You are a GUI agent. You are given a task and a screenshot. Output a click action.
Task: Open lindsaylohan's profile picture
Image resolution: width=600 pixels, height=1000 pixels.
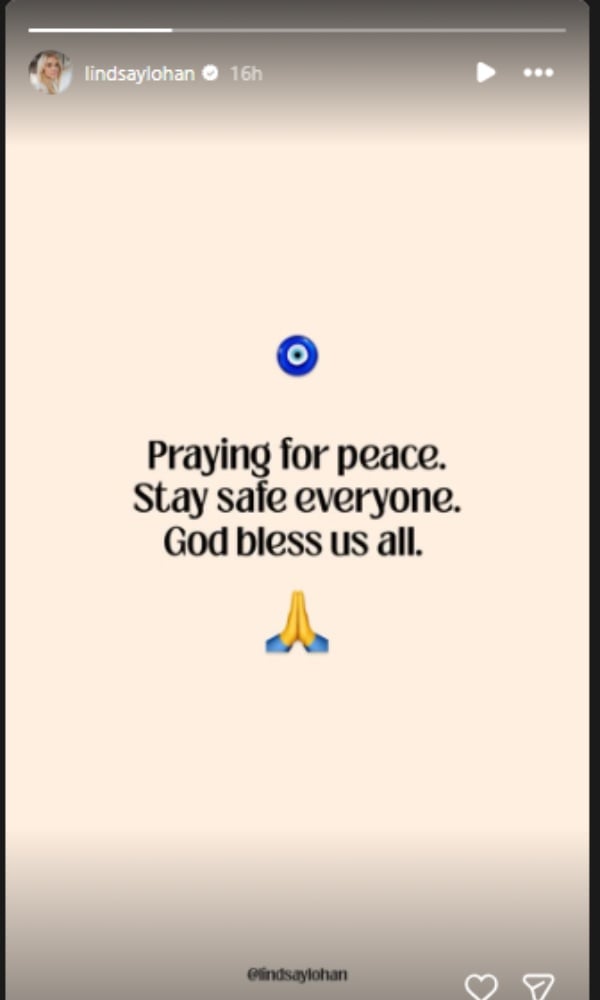50,73
